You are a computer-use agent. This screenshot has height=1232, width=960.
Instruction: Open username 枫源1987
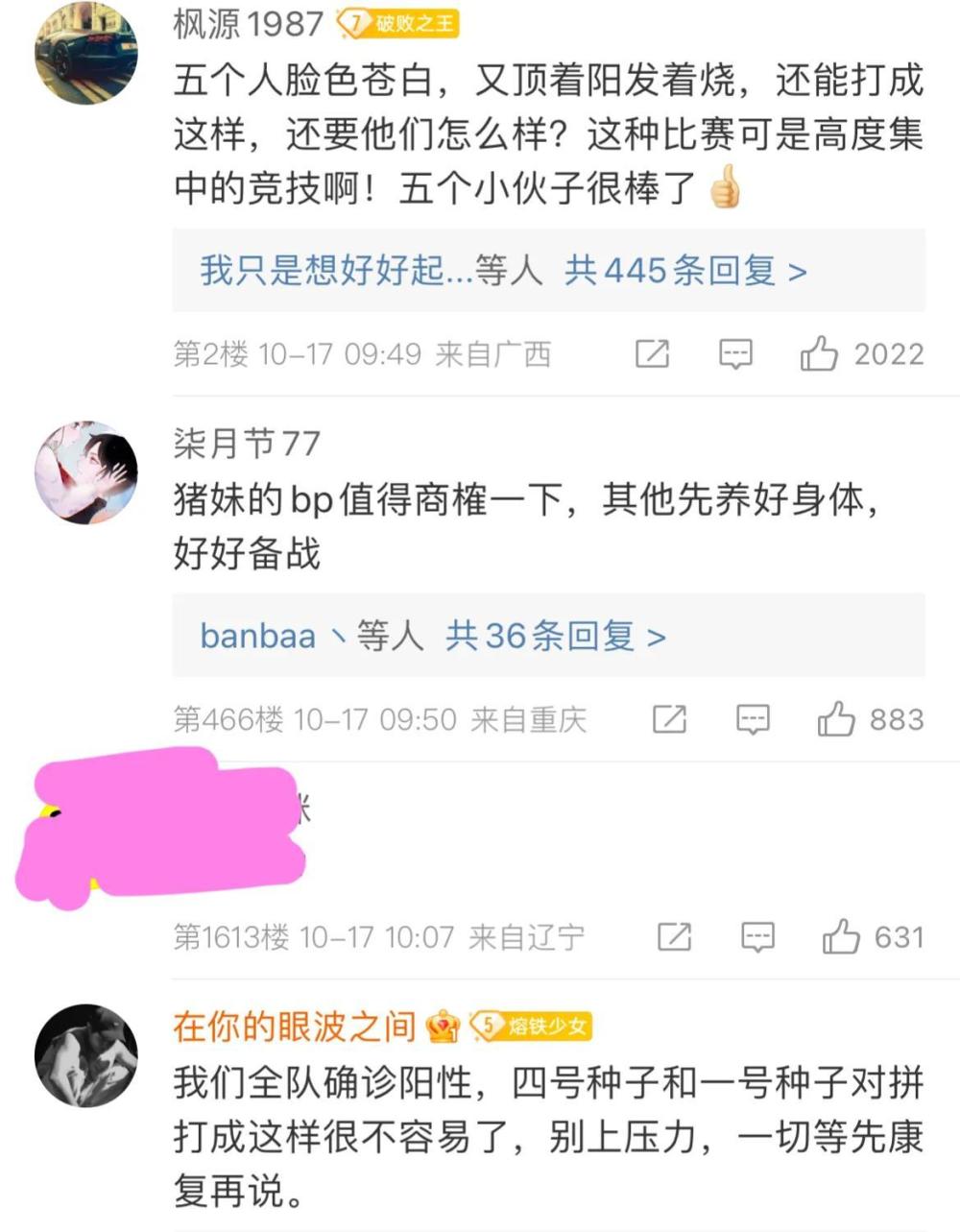point(248,24)
